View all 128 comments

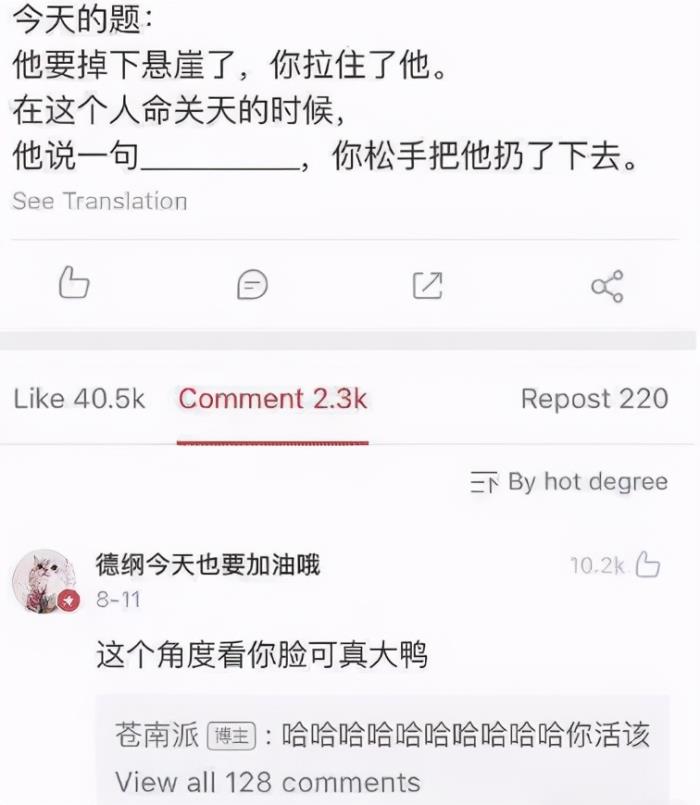(x=268, y=781)
